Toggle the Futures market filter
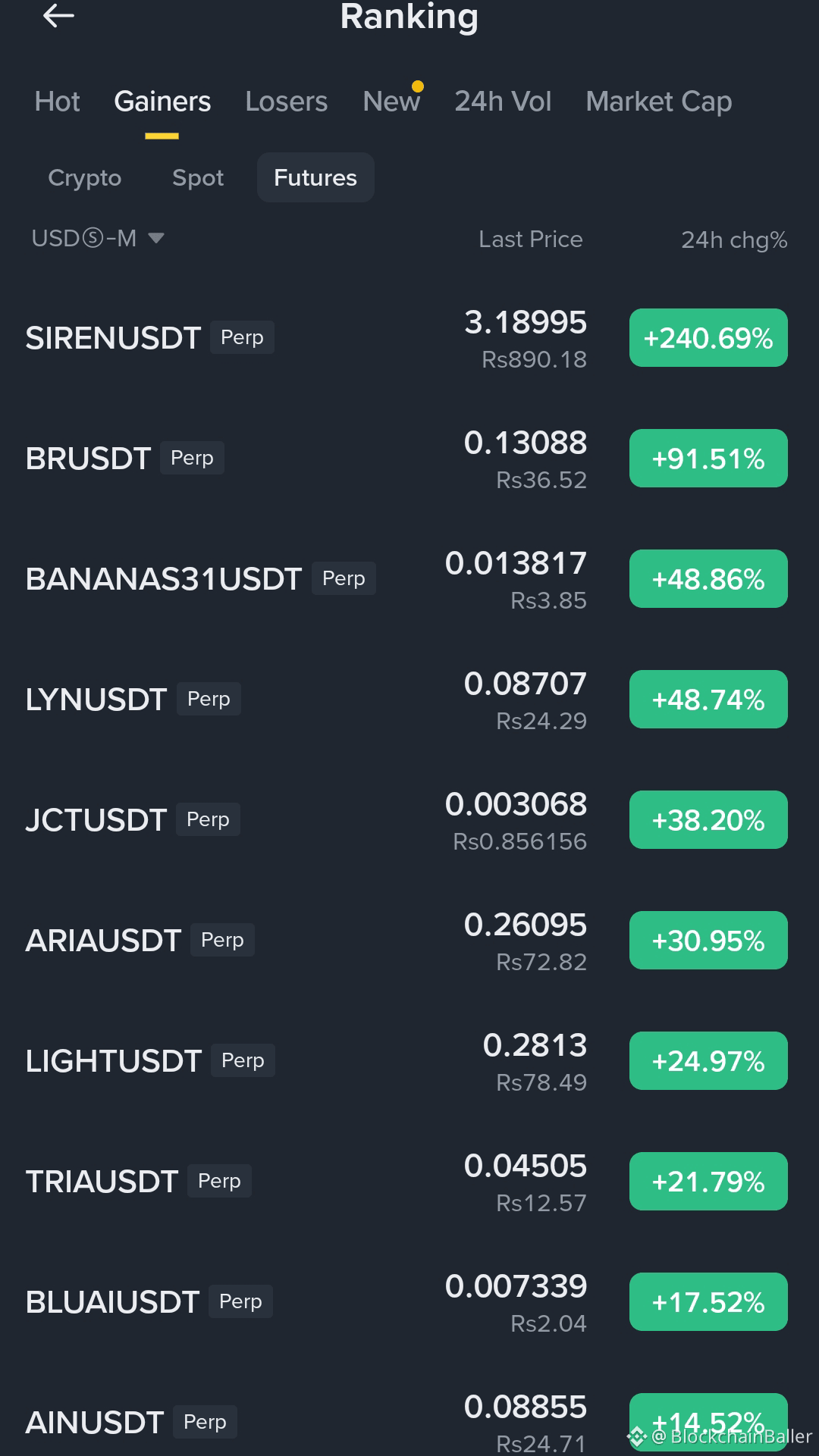 pyautogui.click(x=315, y=178)
